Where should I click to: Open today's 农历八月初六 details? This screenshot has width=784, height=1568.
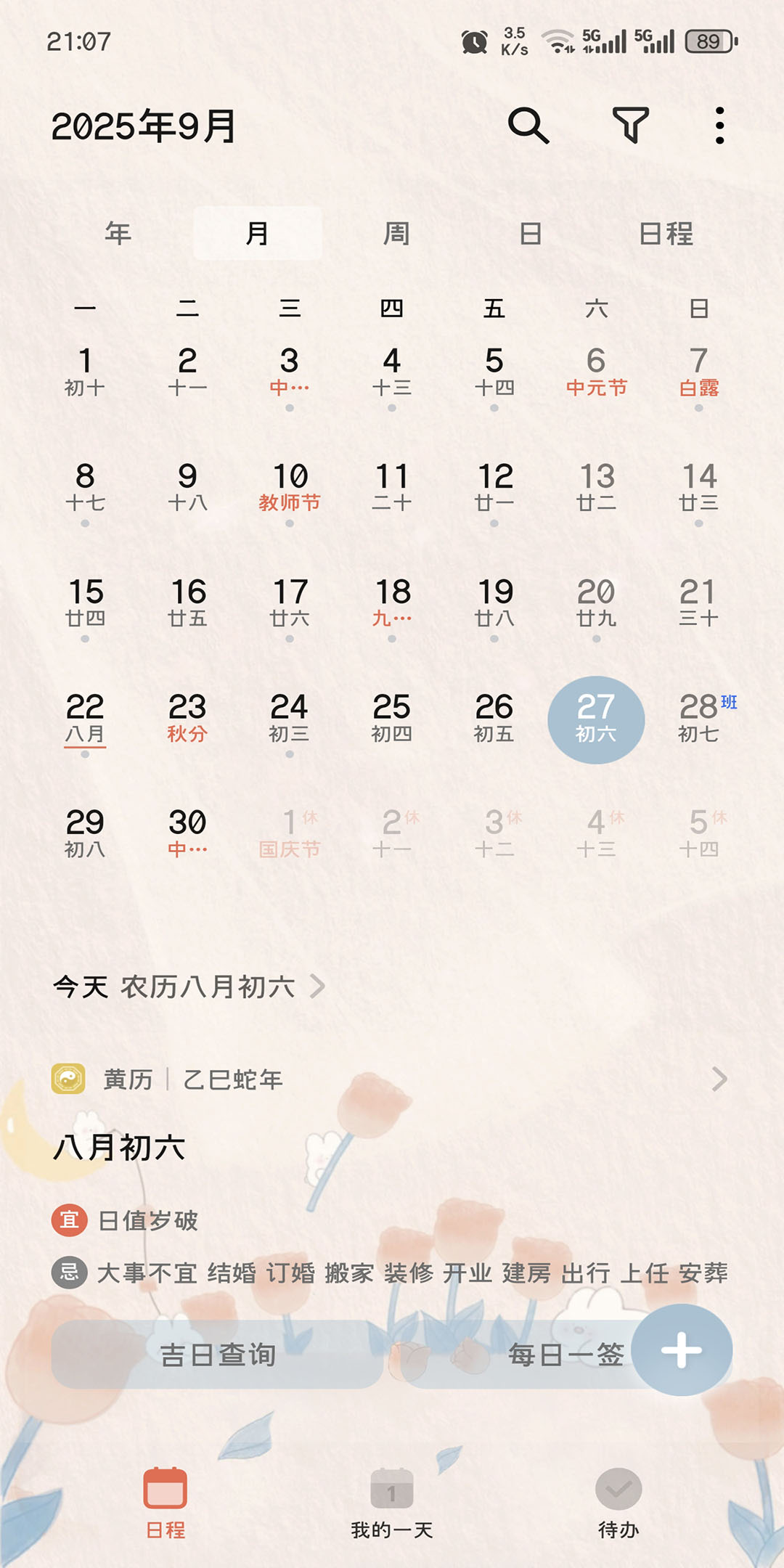(x=189, y=987)
